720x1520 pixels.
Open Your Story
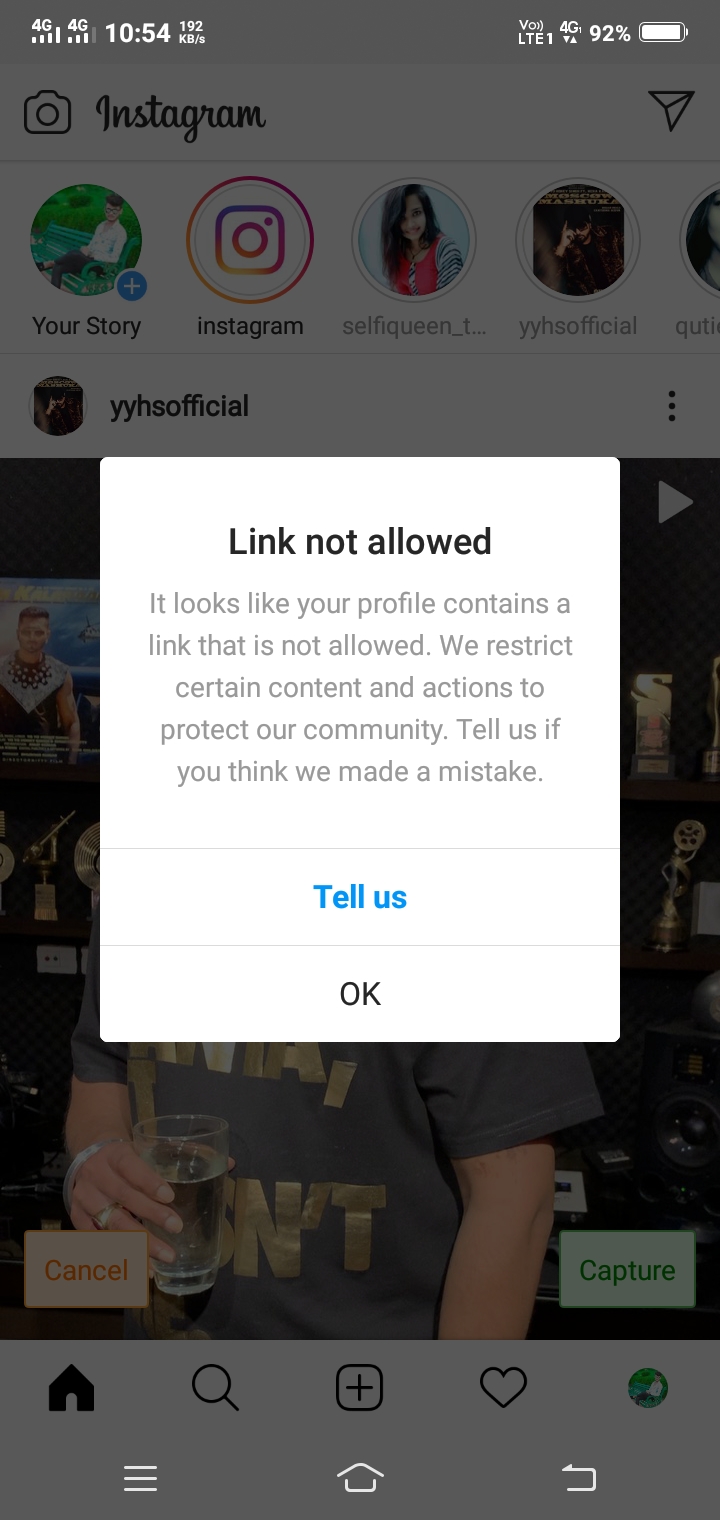[86, 242]
